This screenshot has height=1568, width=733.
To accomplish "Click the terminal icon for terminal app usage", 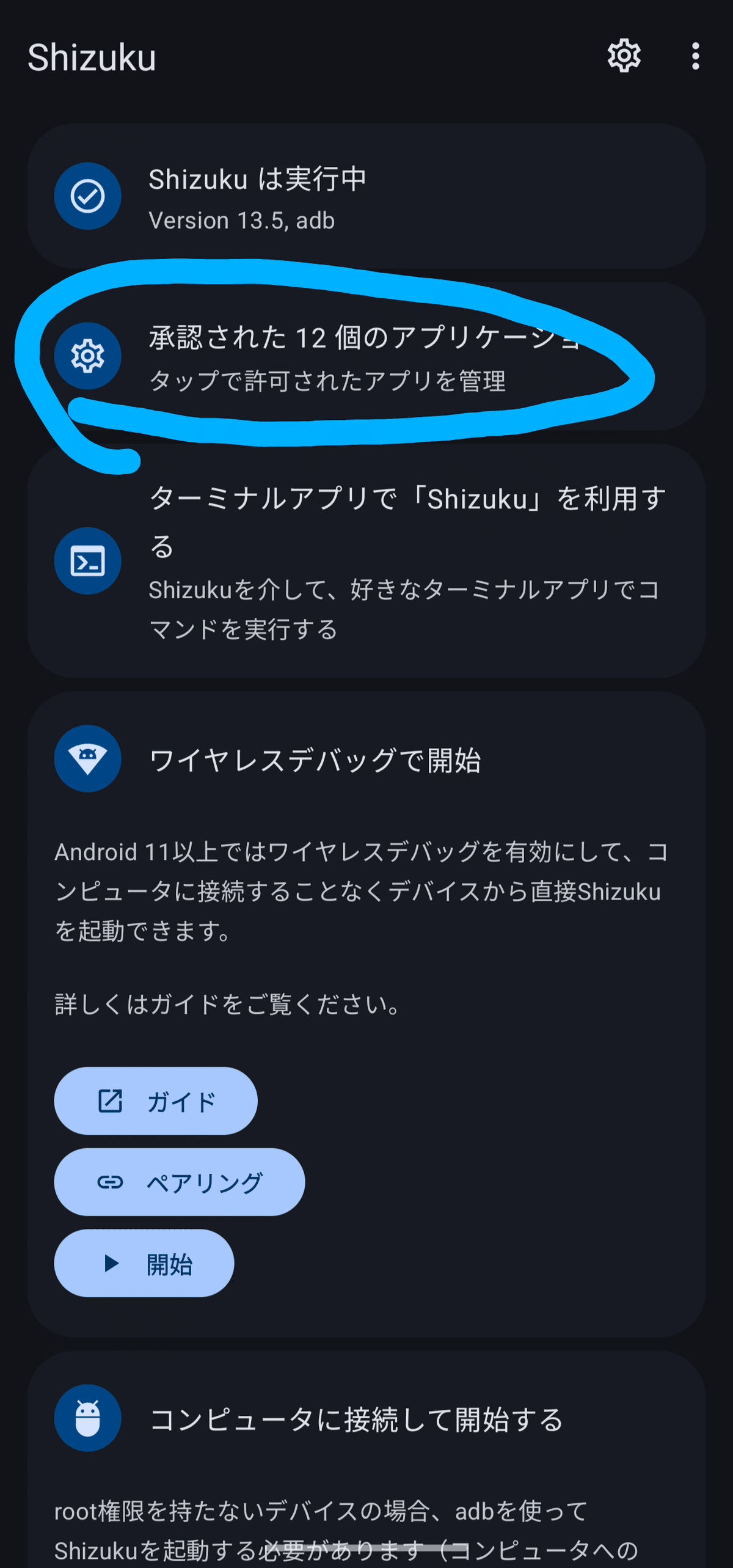I will [x=87, y=560].
